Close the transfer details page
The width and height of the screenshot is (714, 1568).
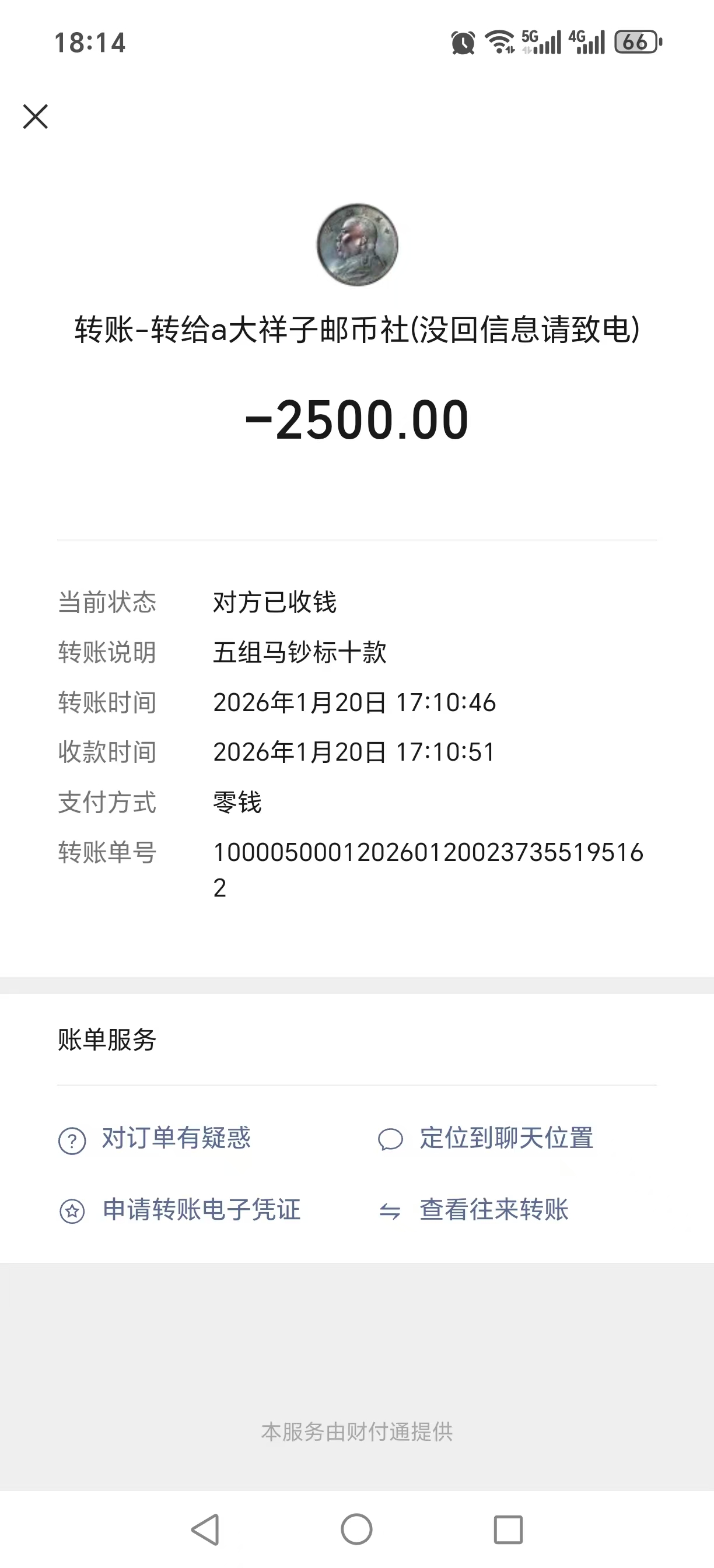(x=36, y=116)
